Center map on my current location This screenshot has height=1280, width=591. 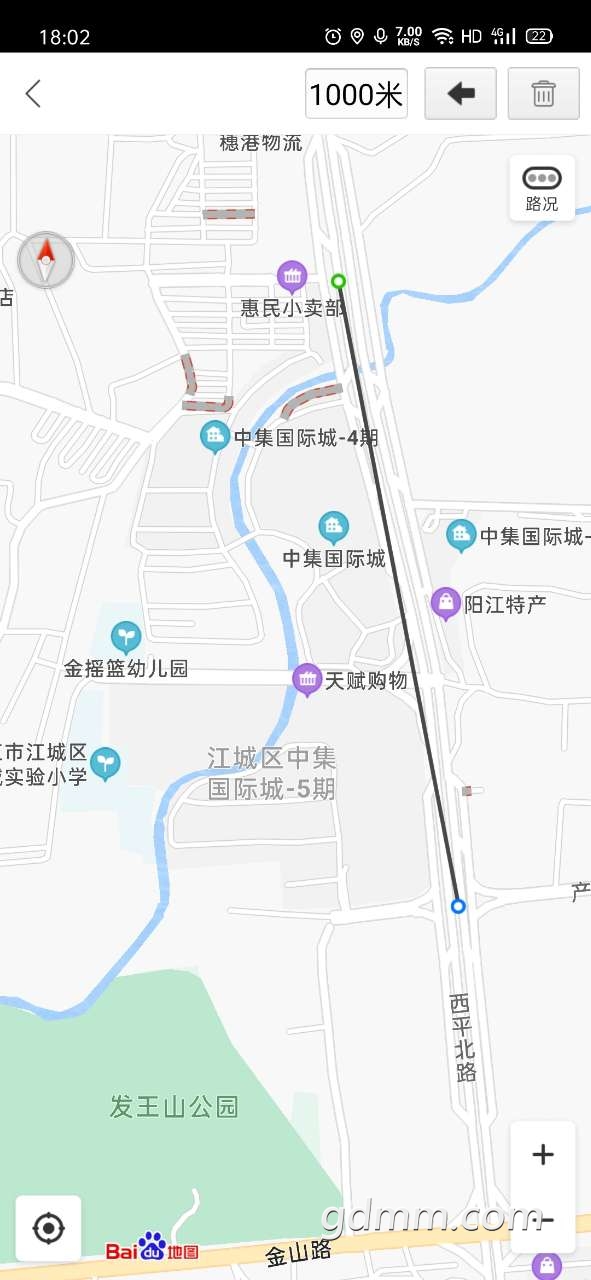tap(48, 1228)
